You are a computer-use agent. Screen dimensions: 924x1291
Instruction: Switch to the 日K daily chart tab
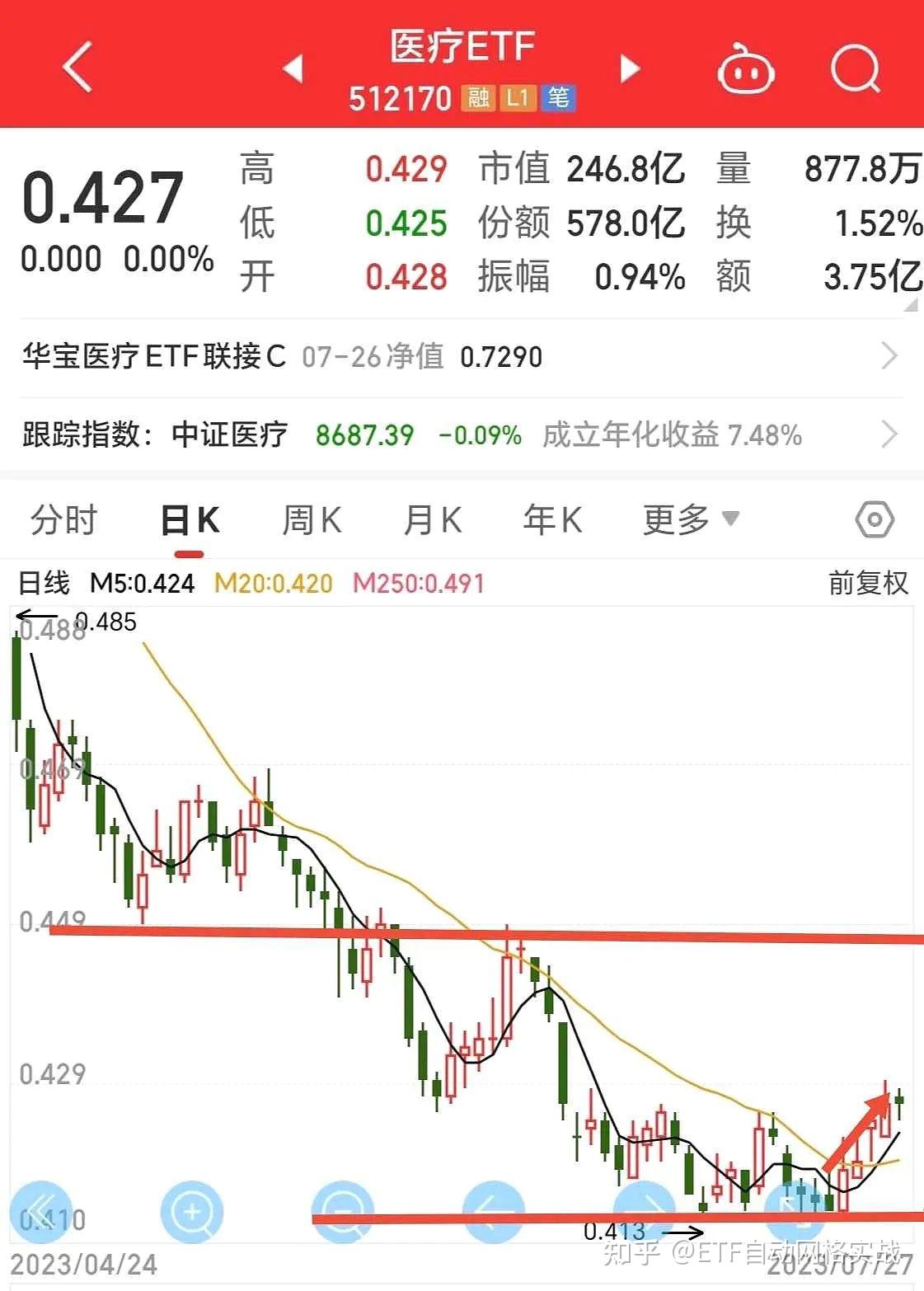tap(188, 519)
